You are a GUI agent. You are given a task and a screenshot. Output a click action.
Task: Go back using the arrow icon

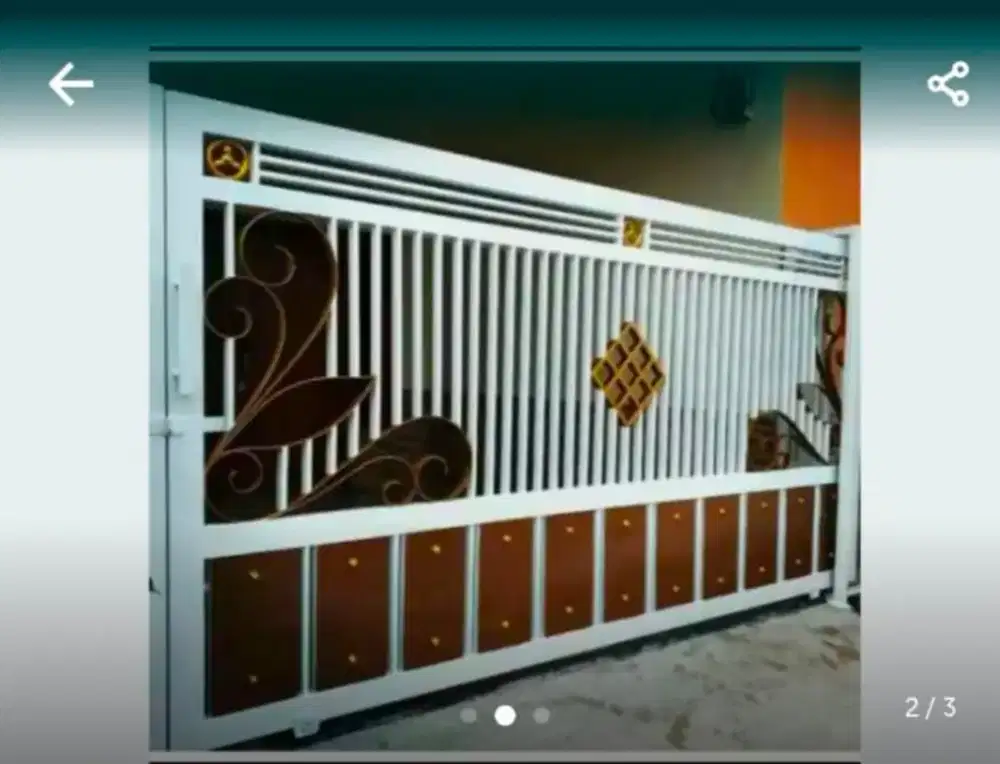[70, 84]
